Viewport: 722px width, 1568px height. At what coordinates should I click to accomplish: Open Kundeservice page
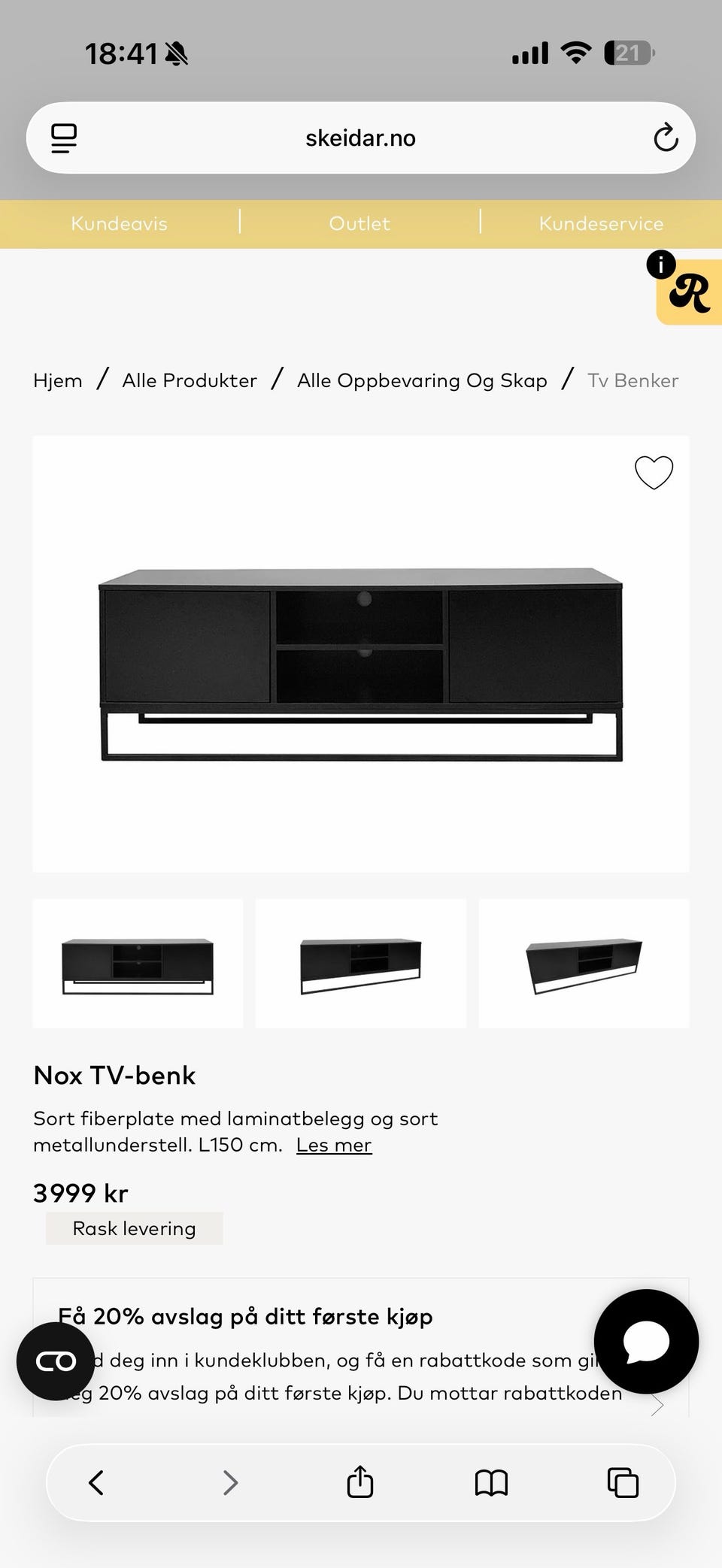[x=601, y=223]
